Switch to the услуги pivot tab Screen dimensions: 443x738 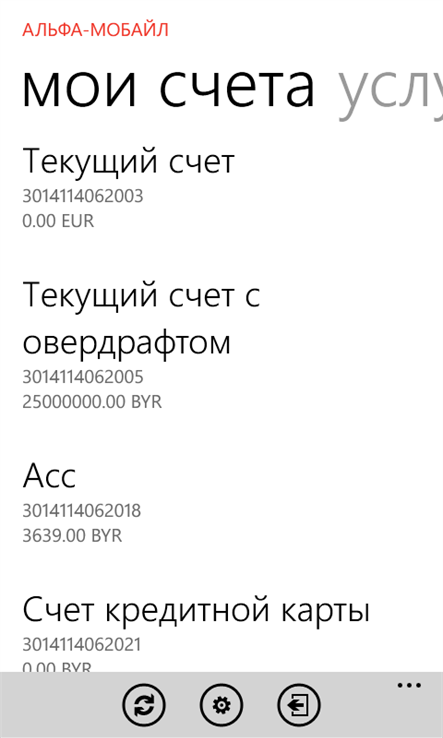click(391, 88)
